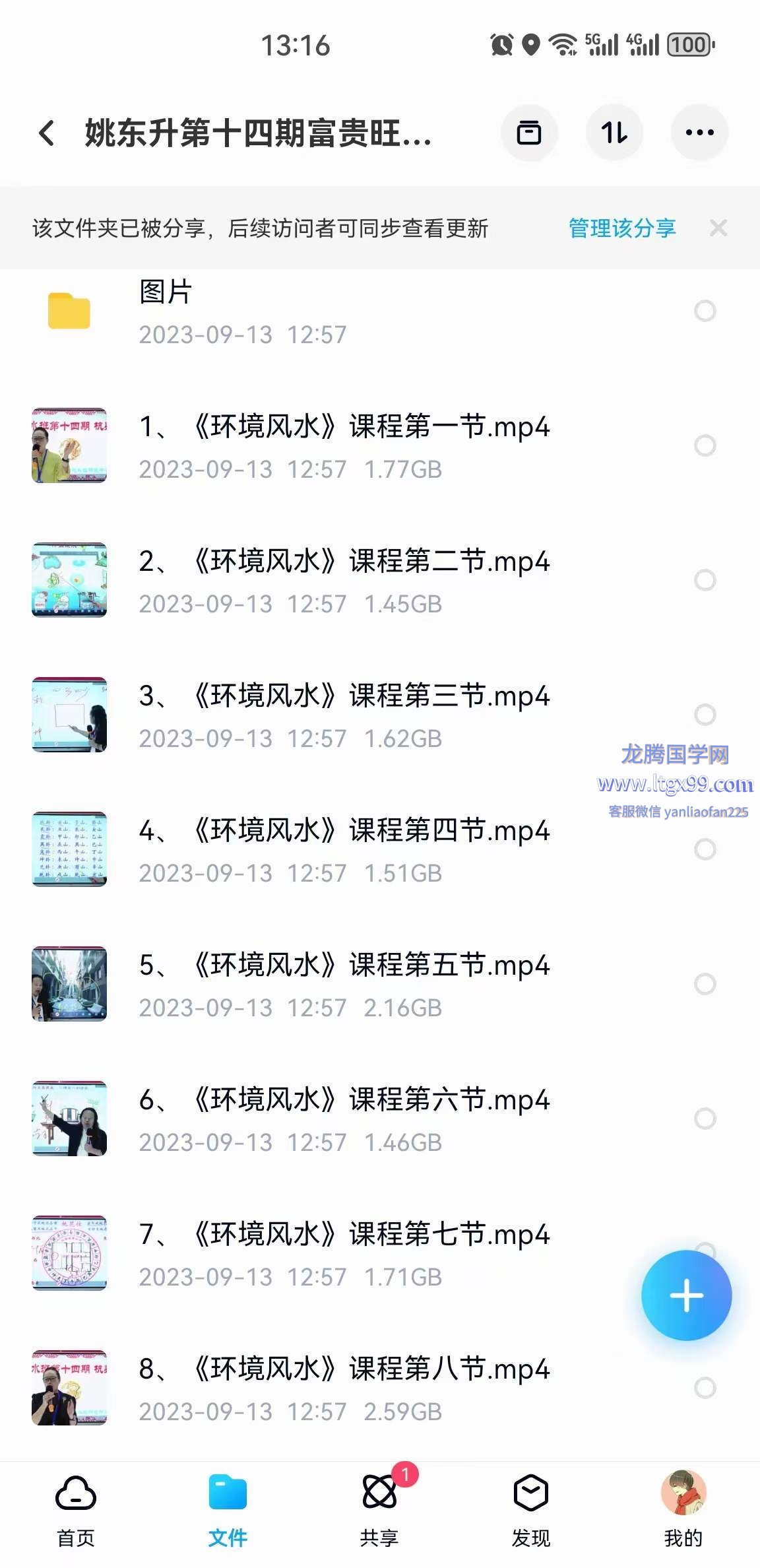The height and width of the screenshot is (1568, 760).
Task: Go back using the top-left arrow
Action: (x=46, y=133)
